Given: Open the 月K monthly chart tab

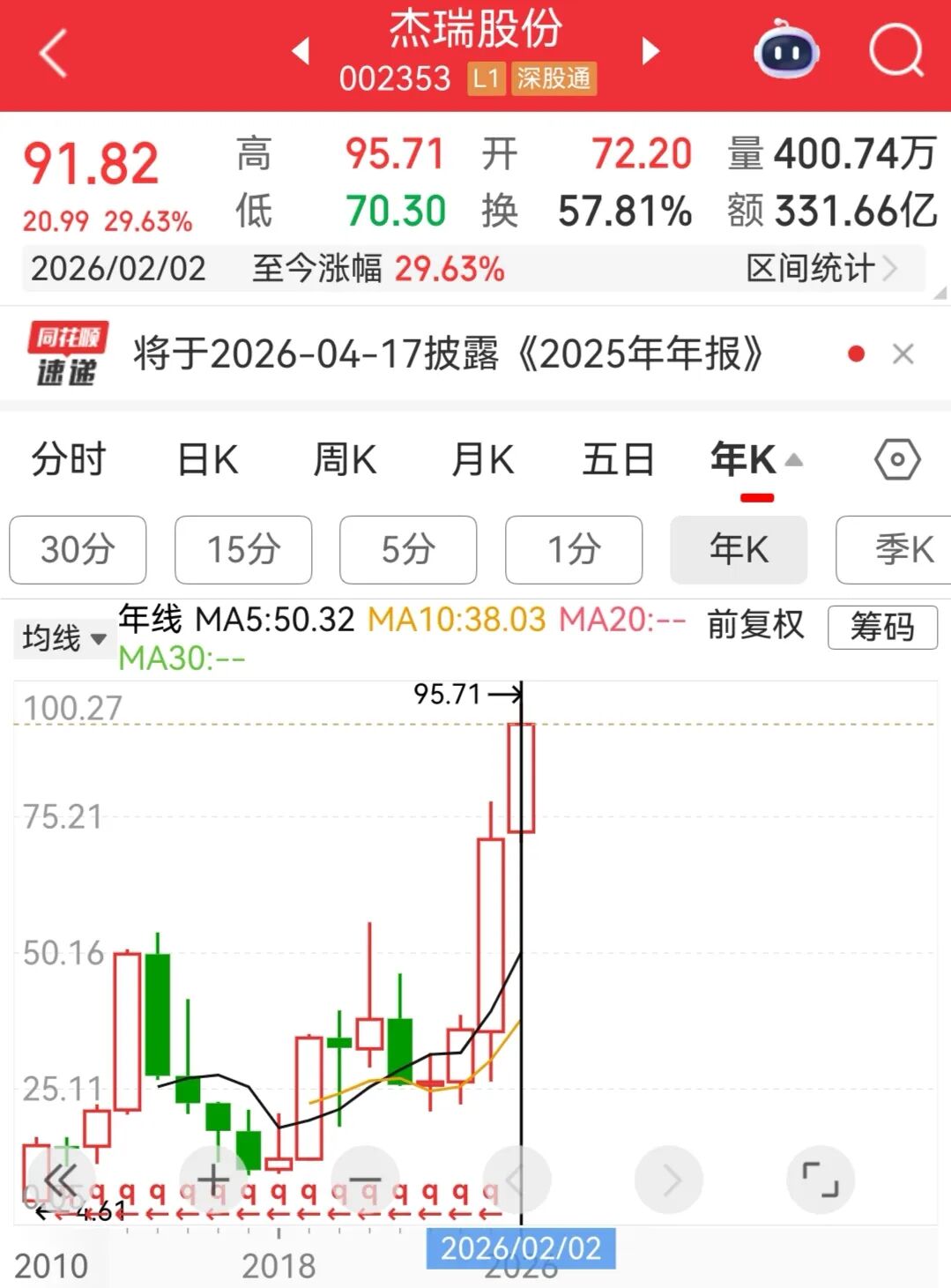Looking at the screenshot, I should pos(482,459).
